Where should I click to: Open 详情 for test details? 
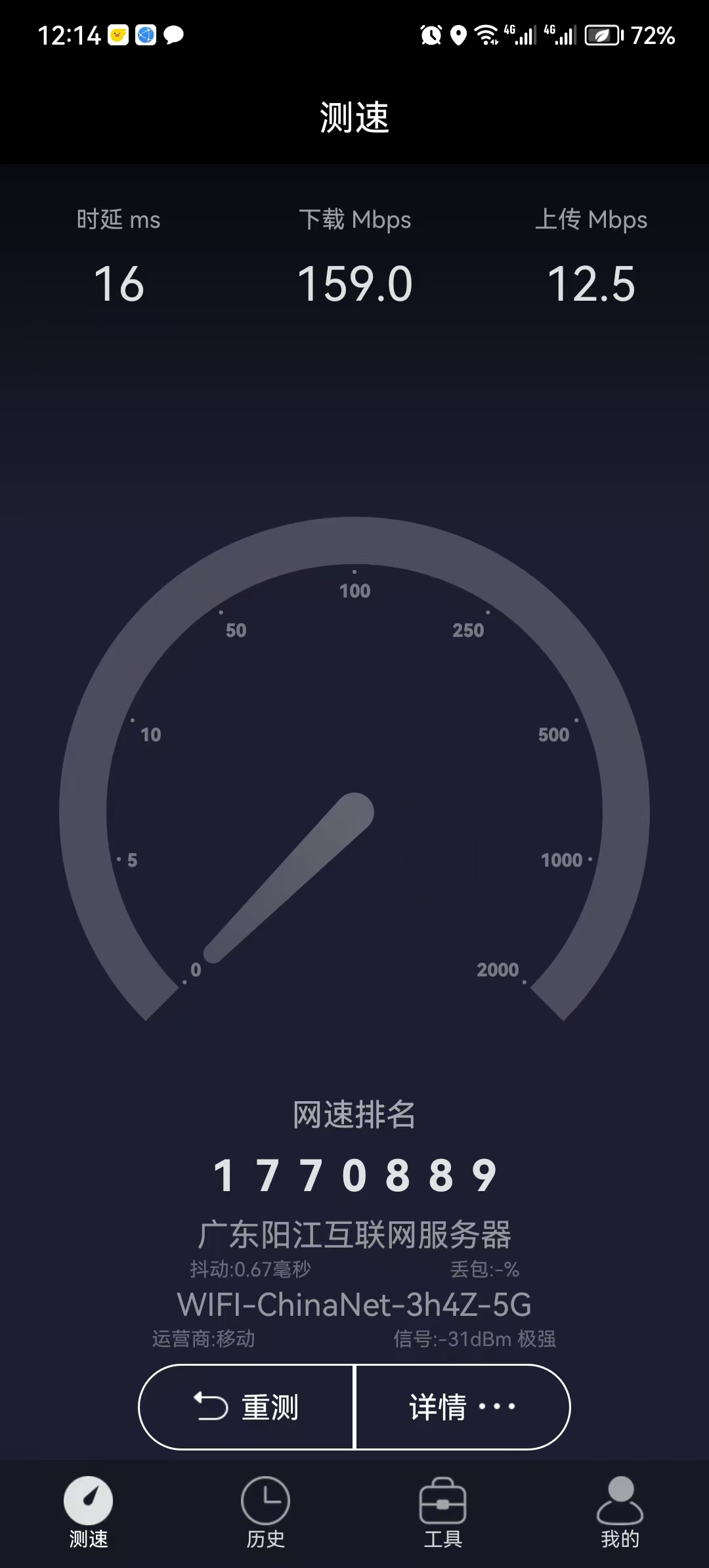coord(462,1406)
